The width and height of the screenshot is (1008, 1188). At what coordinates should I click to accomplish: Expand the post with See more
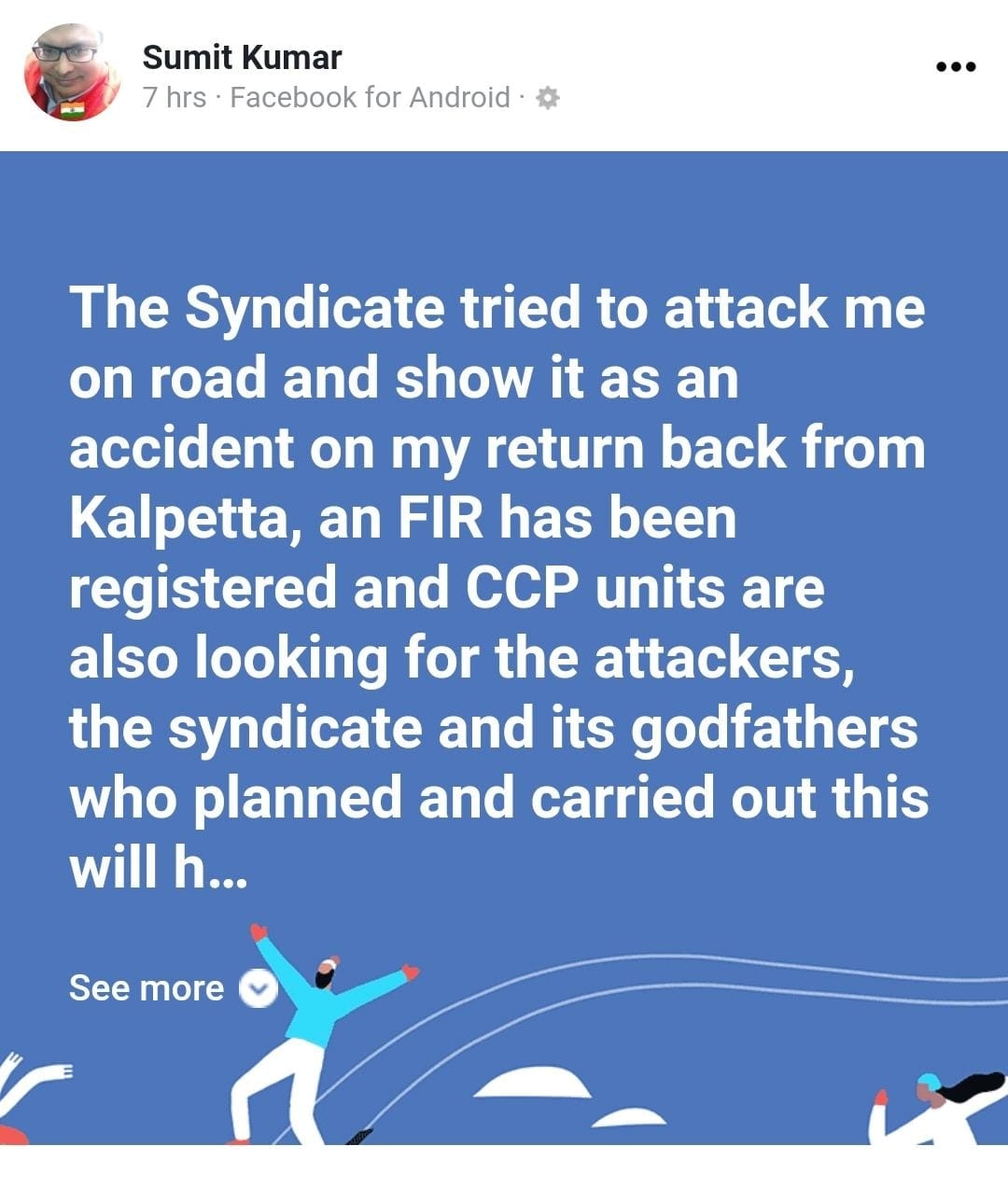pyautogui.click(x=147, y=988)
